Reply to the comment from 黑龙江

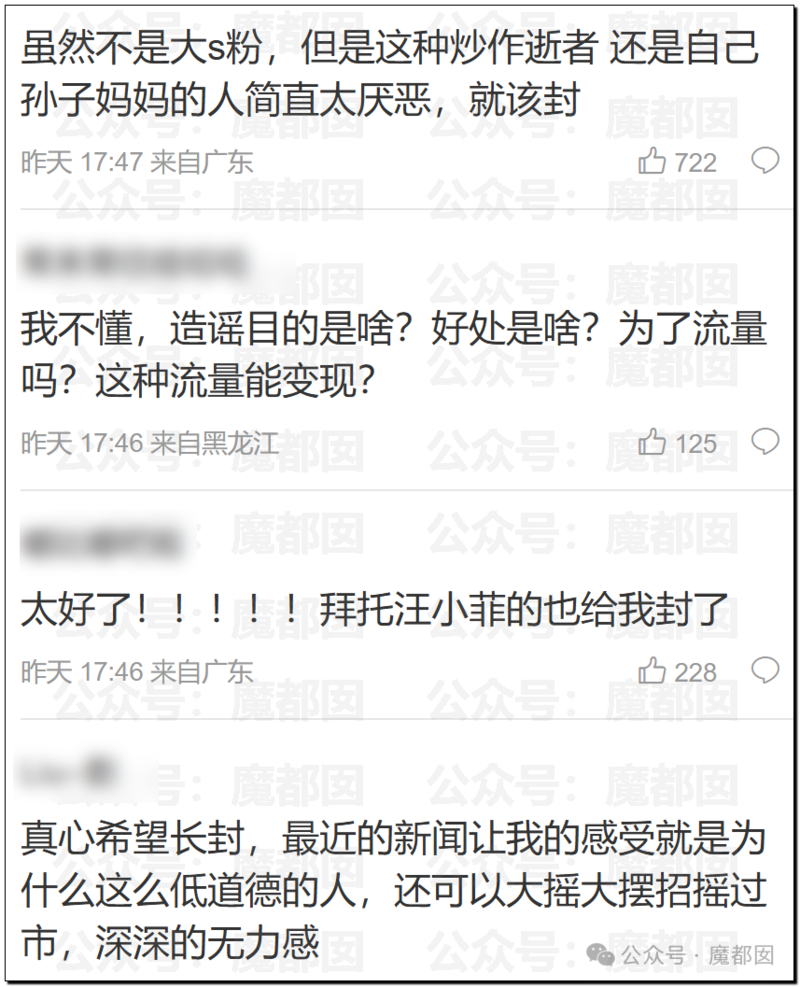click(765, 439)
